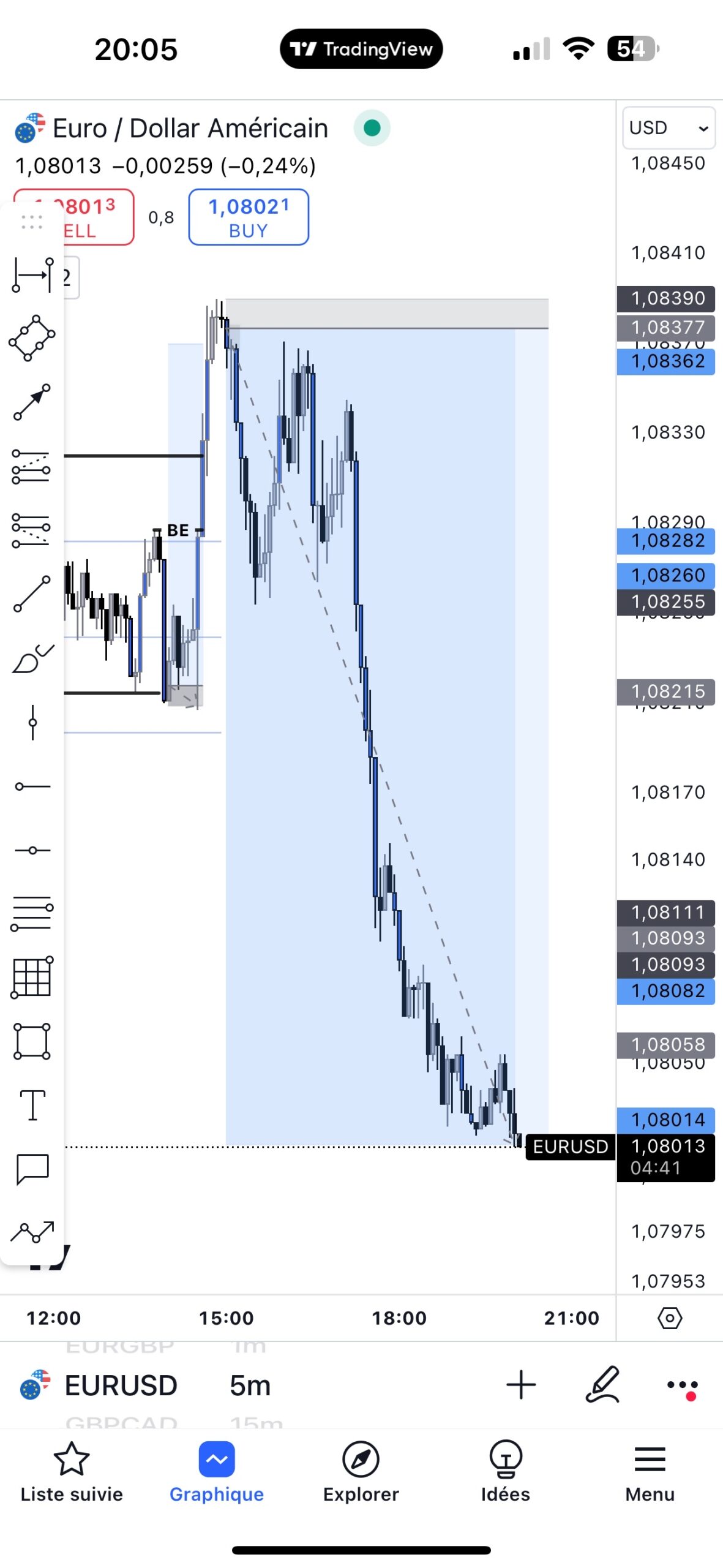Viewport: 723px width, 1568px height.
Task: Select the callout comment tool
Action: pyautogui.click(x=32, y=1169)
